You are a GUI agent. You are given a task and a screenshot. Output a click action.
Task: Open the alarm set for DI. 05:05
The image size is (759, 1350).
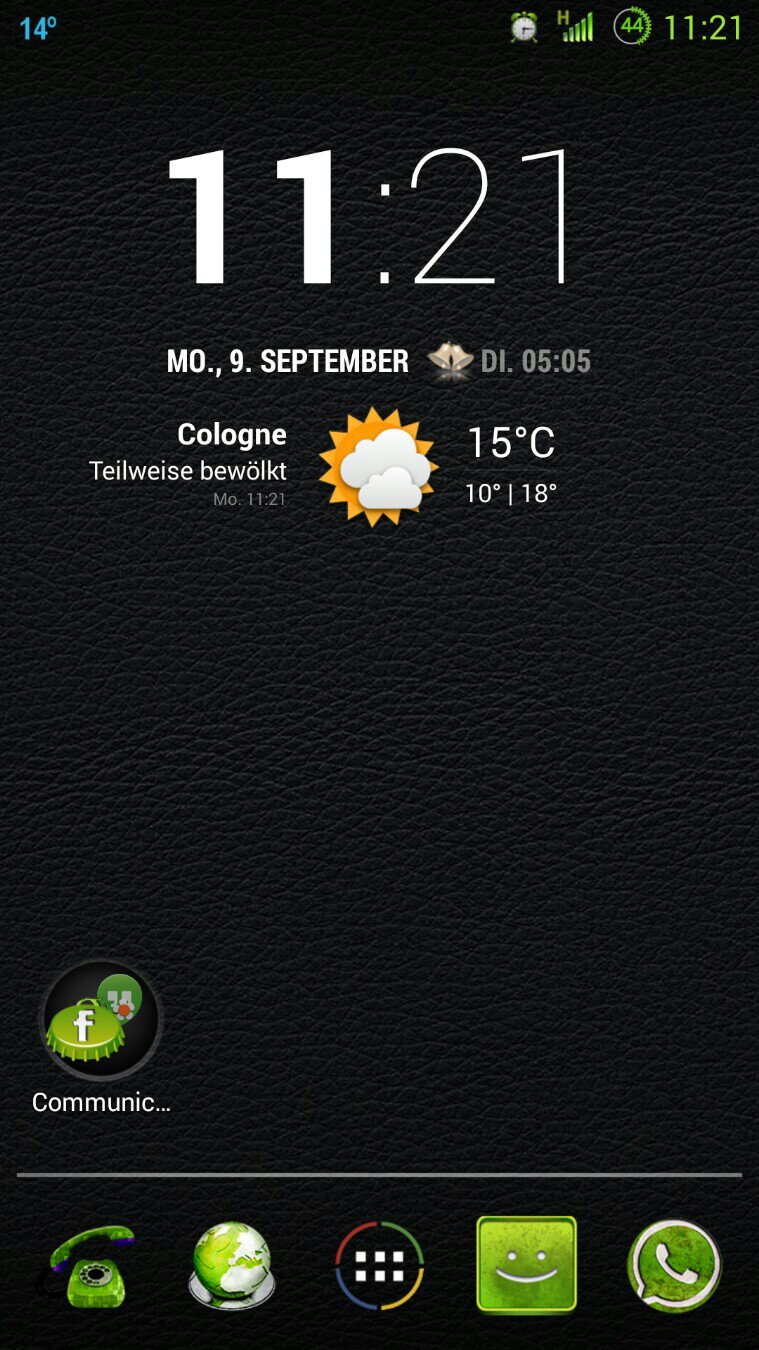coord(510,361)
